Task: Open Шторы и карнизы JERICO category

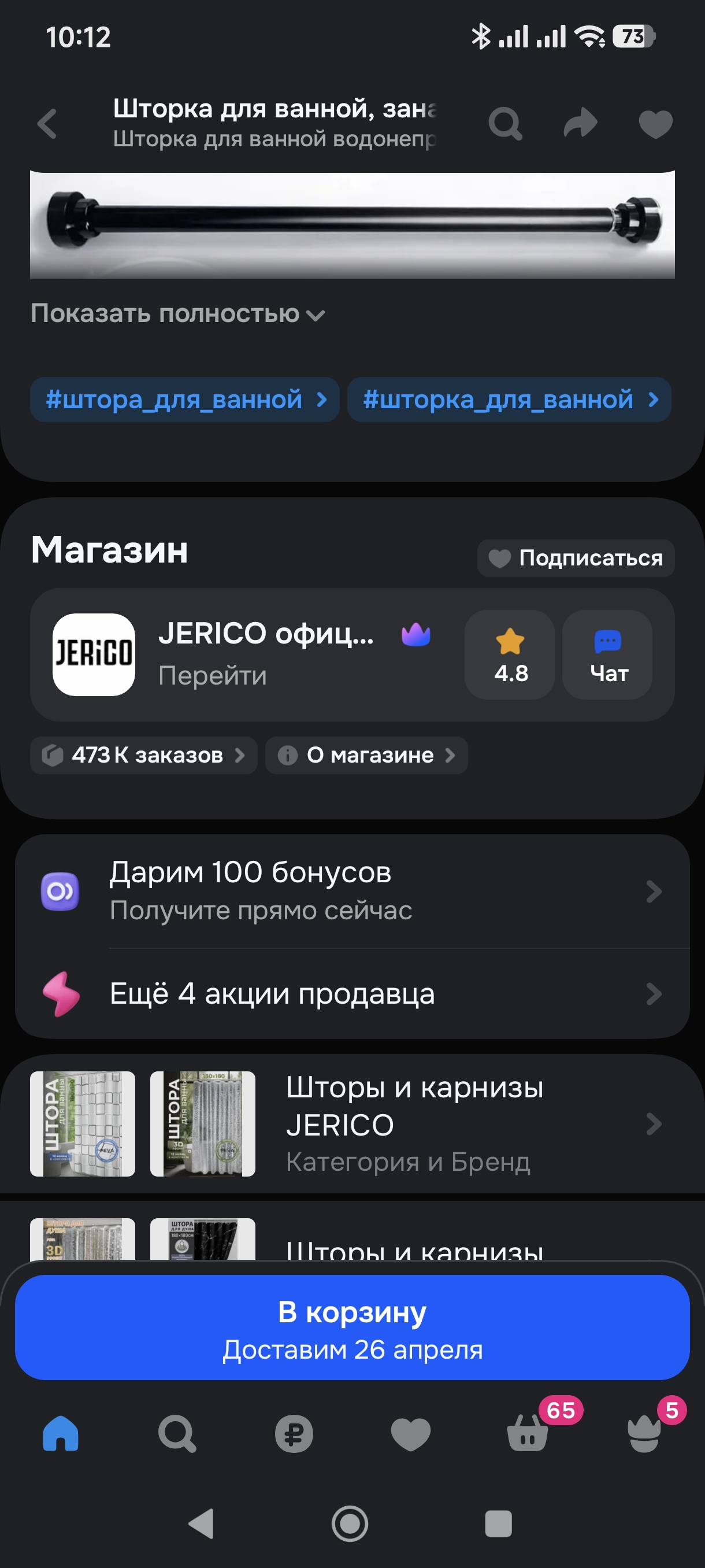Action: 352,1123
